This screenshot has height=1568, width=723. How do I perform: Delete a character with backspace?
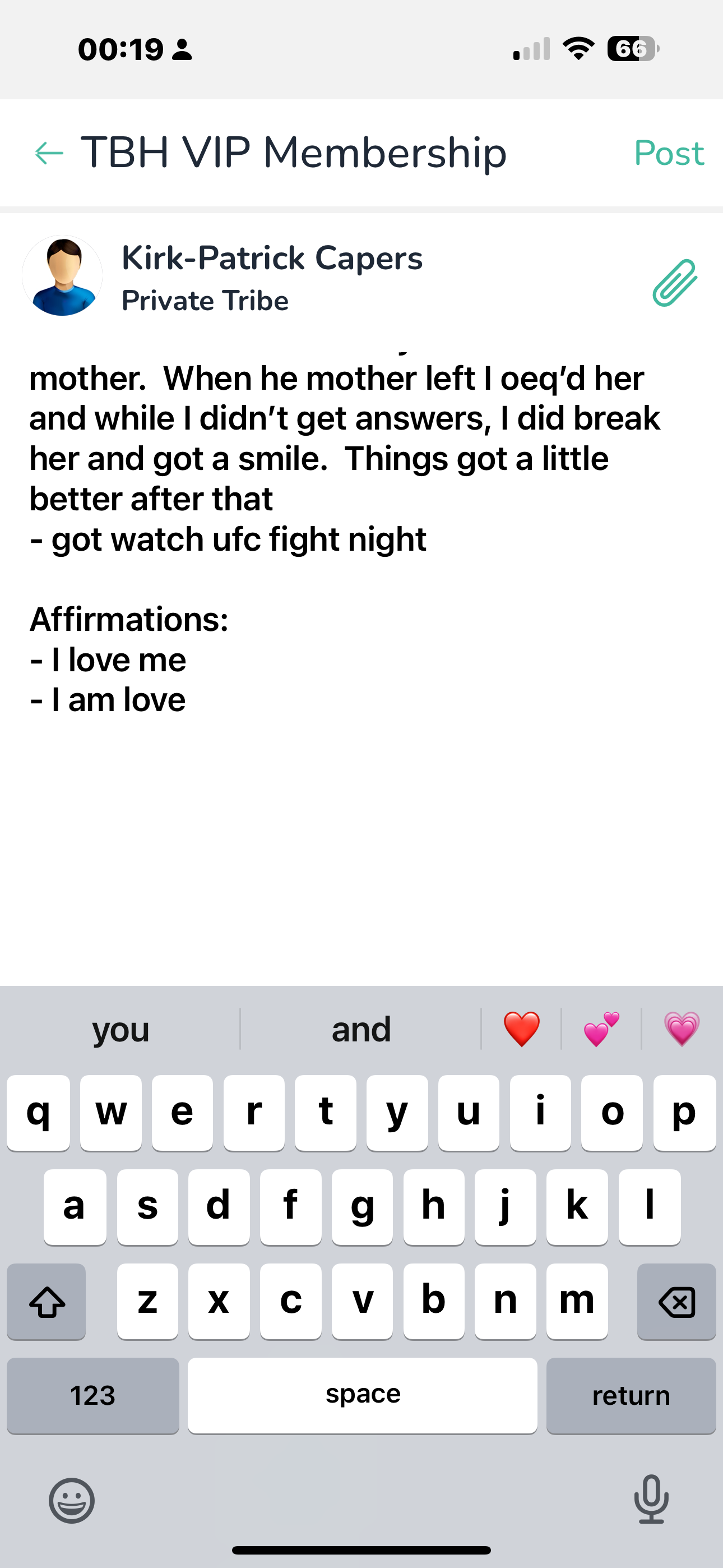click(x=676, y=1302)
